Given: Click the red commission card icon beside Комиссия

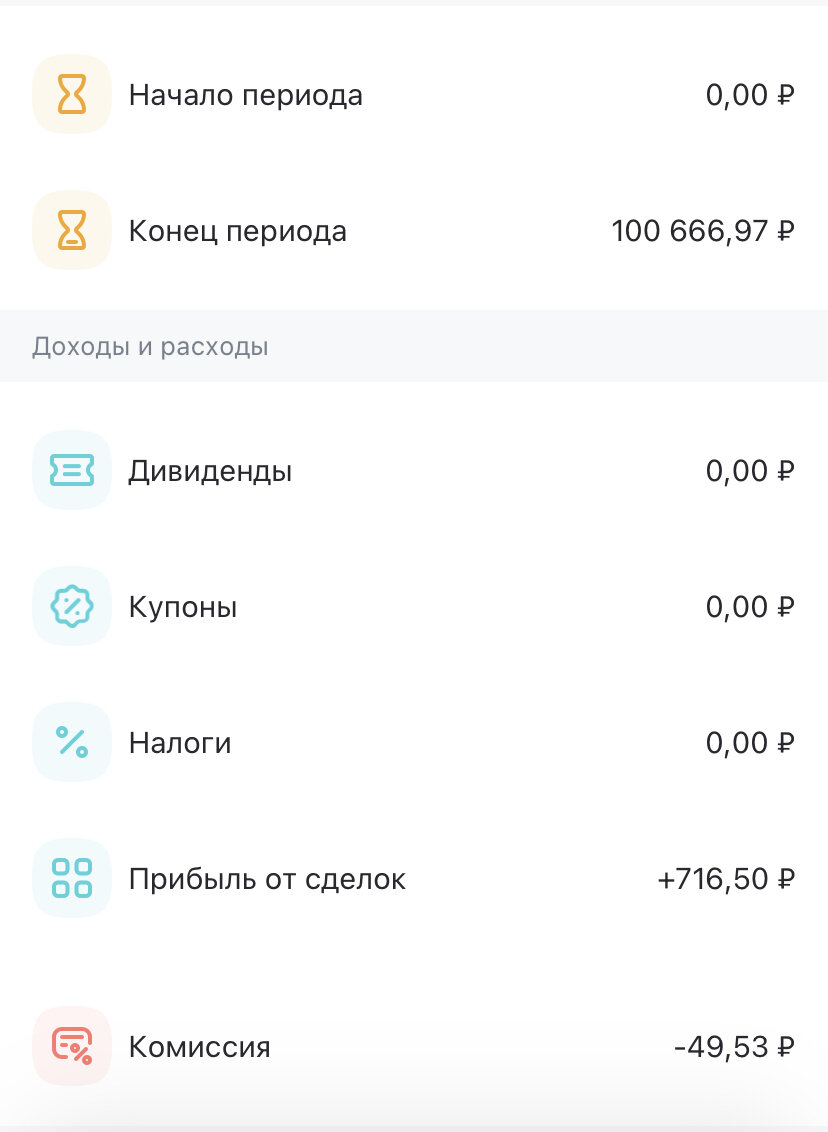Looking at the screenshot, I should pyautogui.click(x=71, y=1046).
